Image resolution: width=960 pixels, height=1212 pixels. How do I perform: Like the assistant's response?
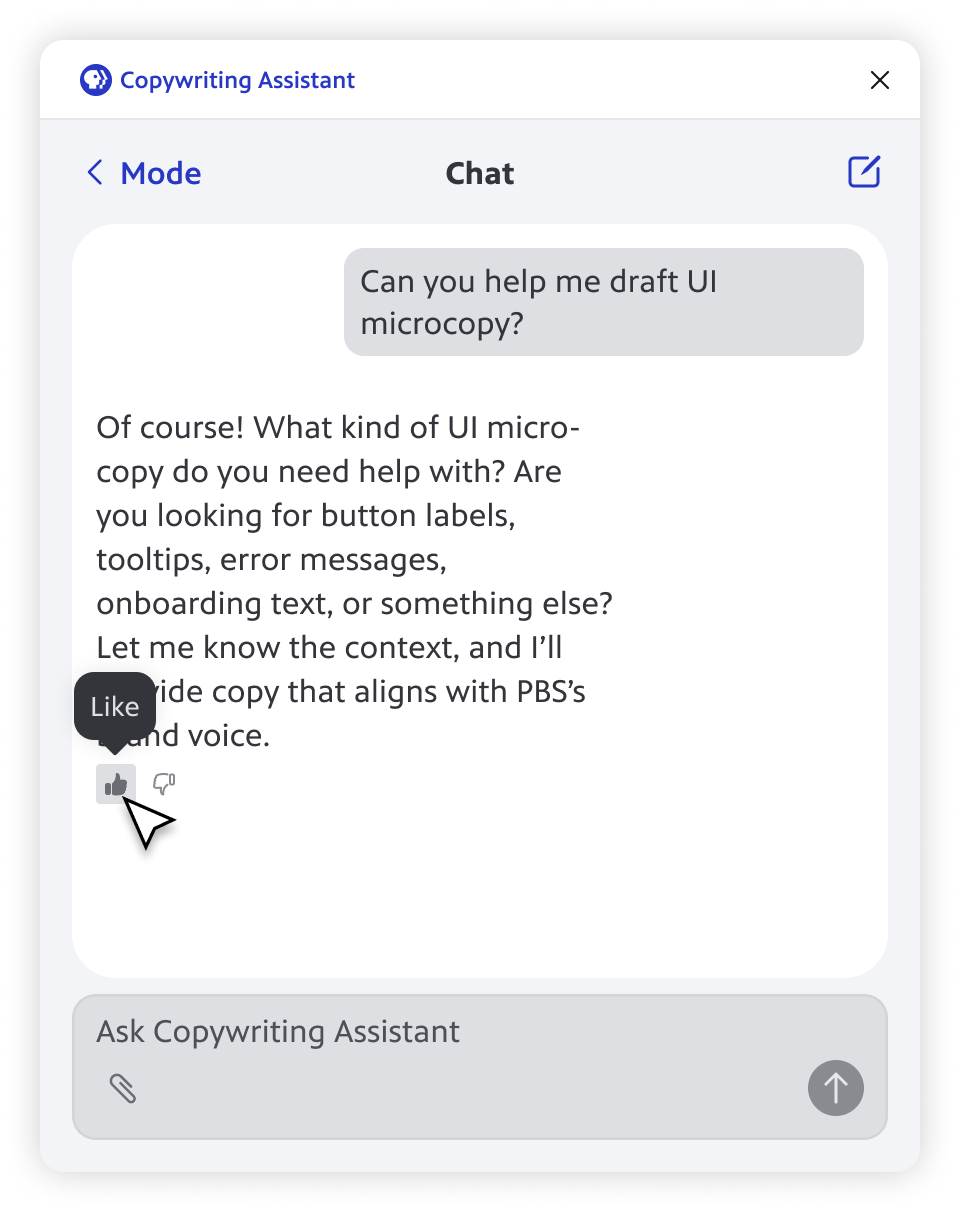pos(116,784)
